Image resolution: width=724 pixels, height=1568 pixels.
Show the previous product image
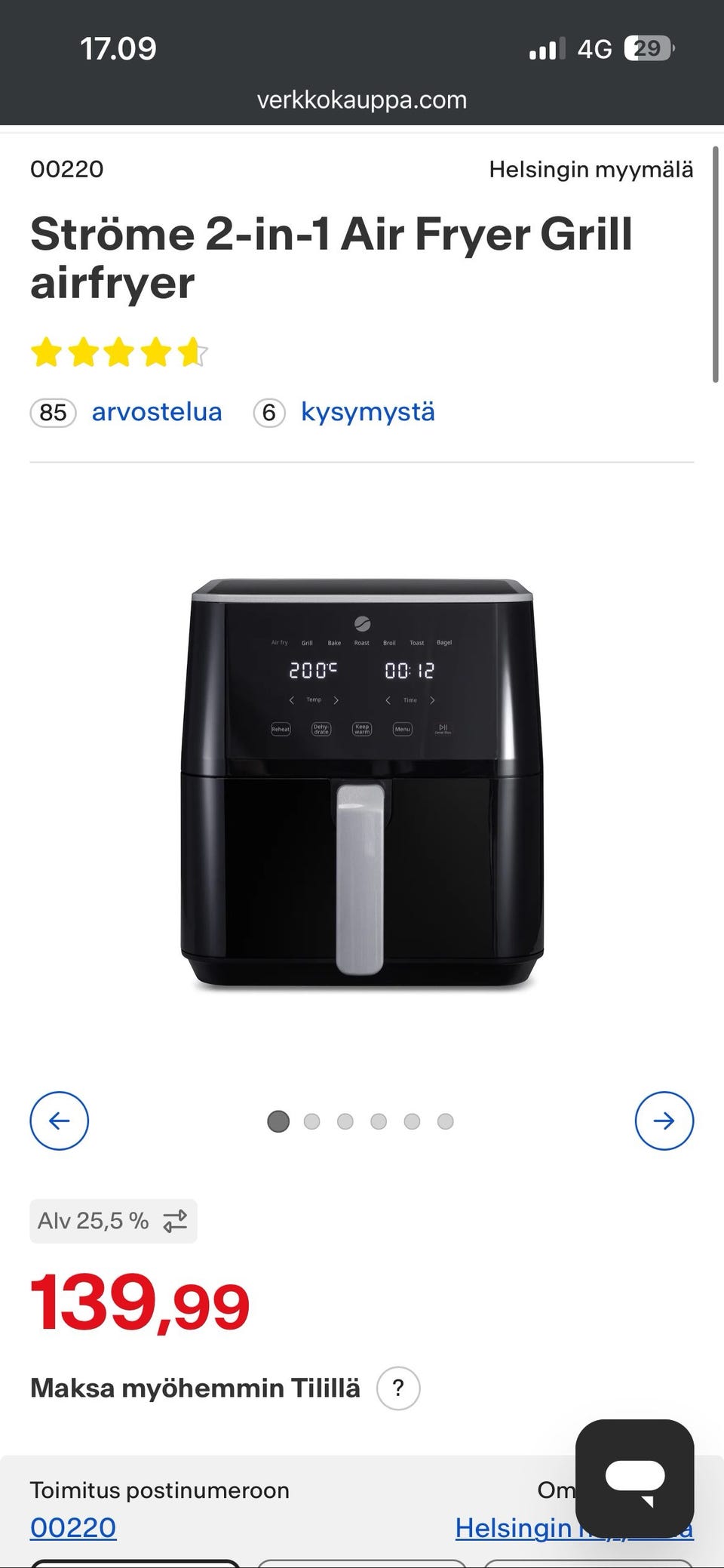click(59, 1121)
